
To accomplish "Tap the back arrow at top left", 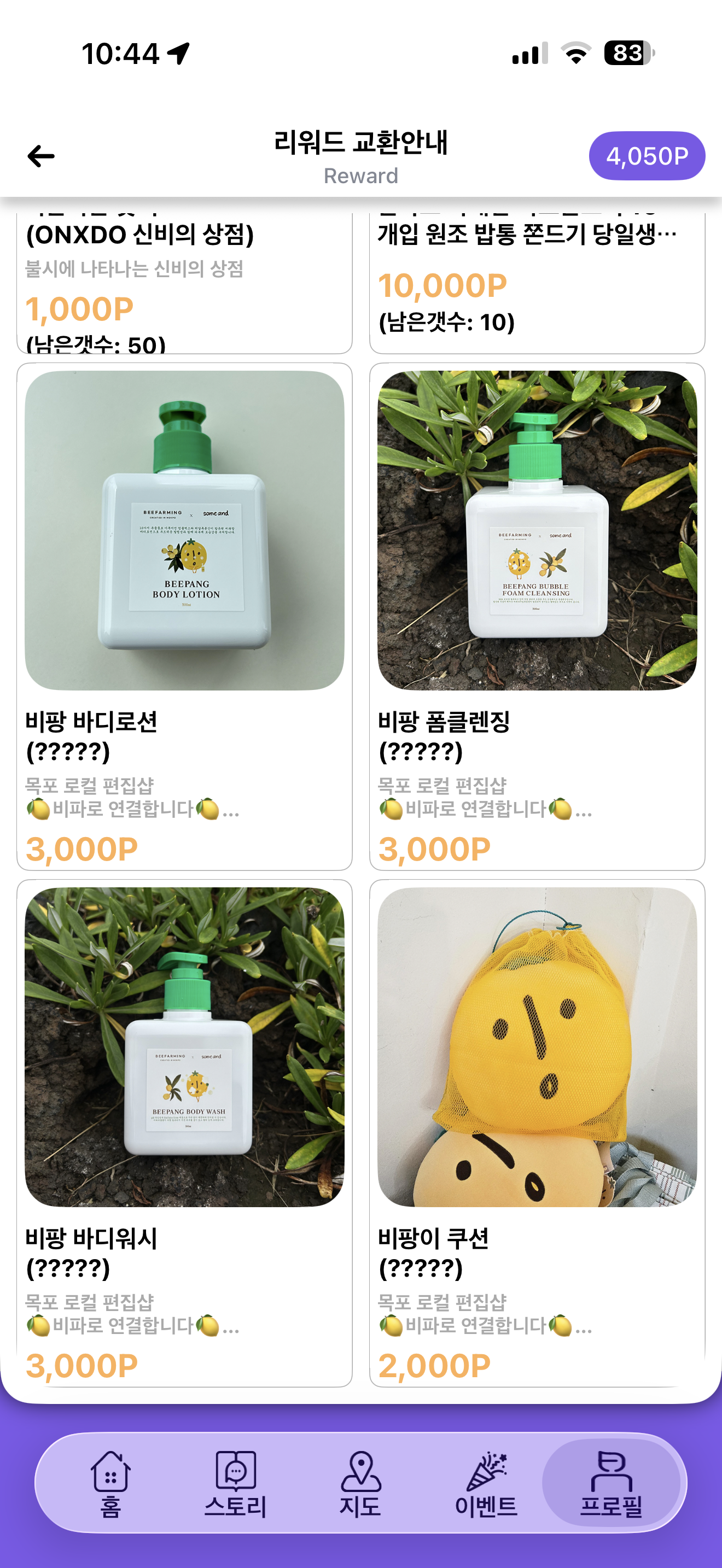I will 42,157.
